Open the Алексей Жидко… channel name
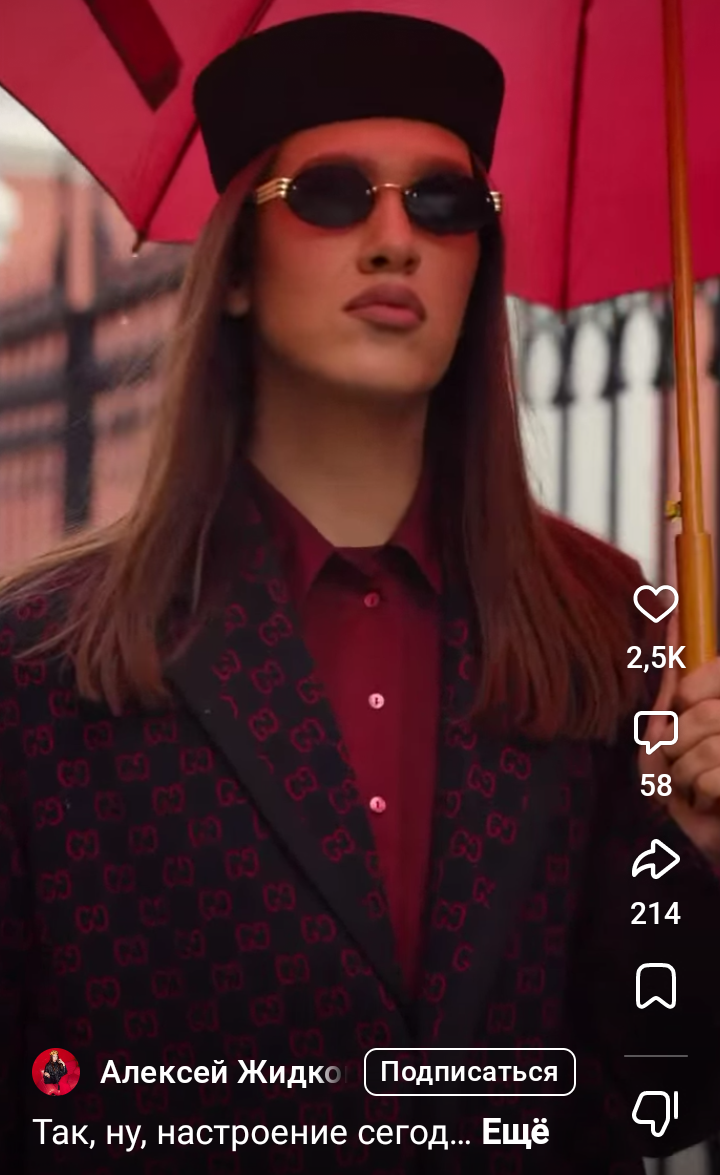Viewport: 720px width, 1175px height. coord(222,1072)
